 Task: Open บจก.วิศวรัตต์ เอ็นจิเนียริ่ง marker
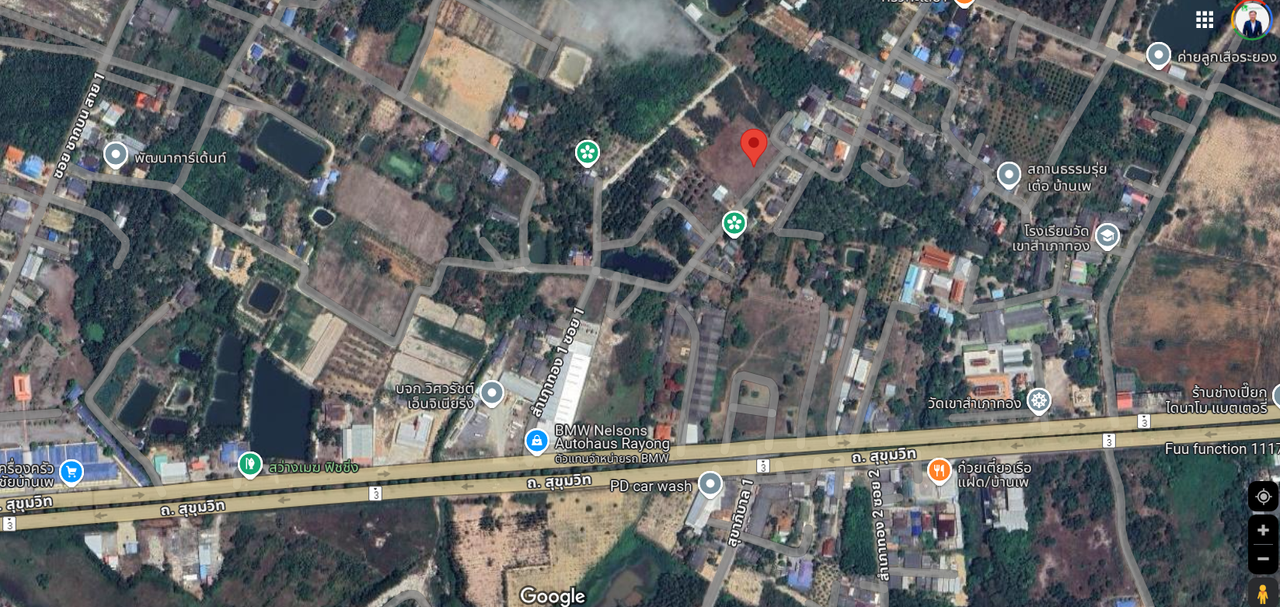coord(491,393)
